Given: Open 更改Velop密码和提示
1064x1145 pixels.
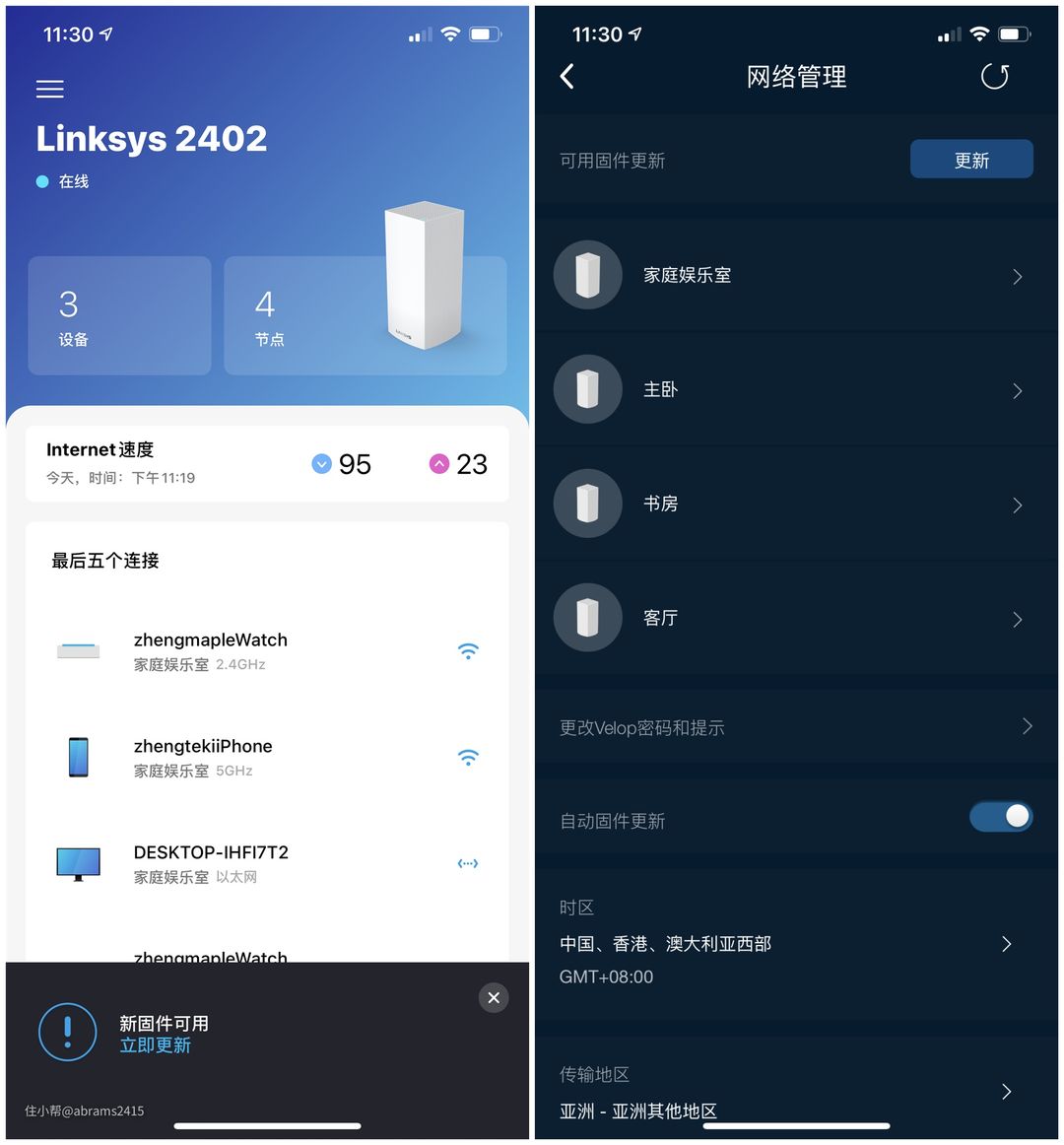Looking at the screenshot, I should coord(796,727).
